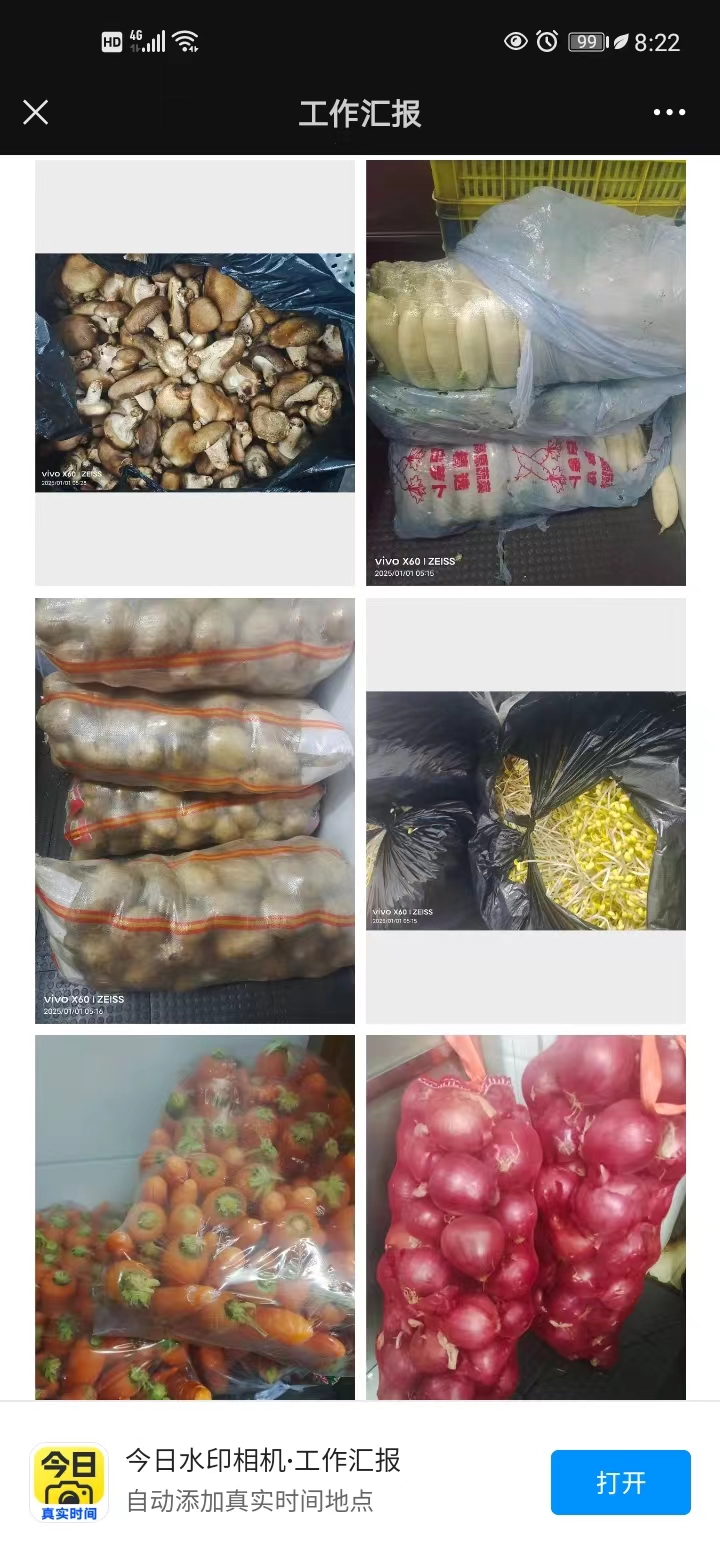View the red onions photo
The height and width of the screenshot is (1560, 720).
[x=525, y=1217]
